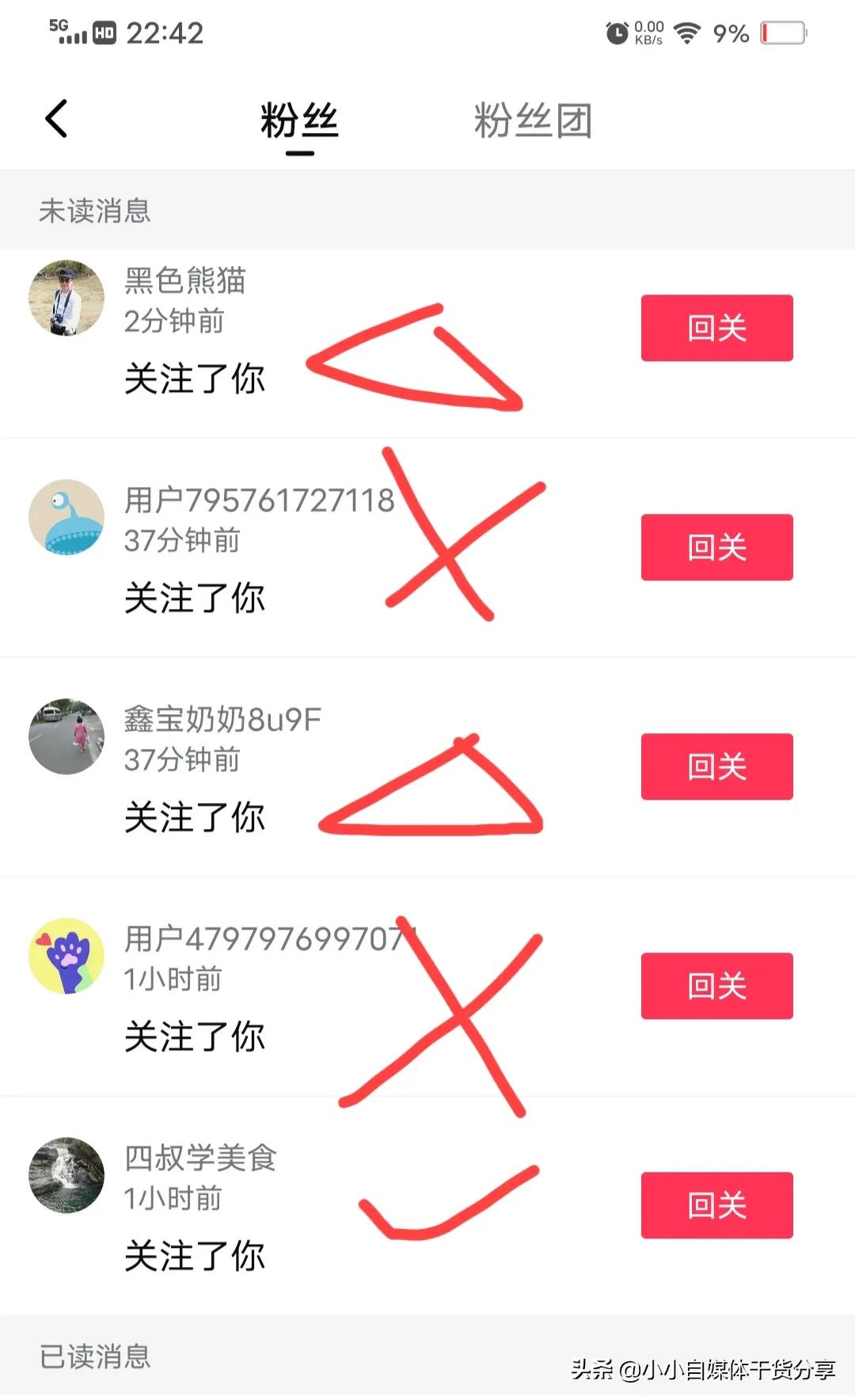Screen dimensions: 855x1400
Task: Open the alien avatar of 用户795761727118
Action: pos(66,517)
